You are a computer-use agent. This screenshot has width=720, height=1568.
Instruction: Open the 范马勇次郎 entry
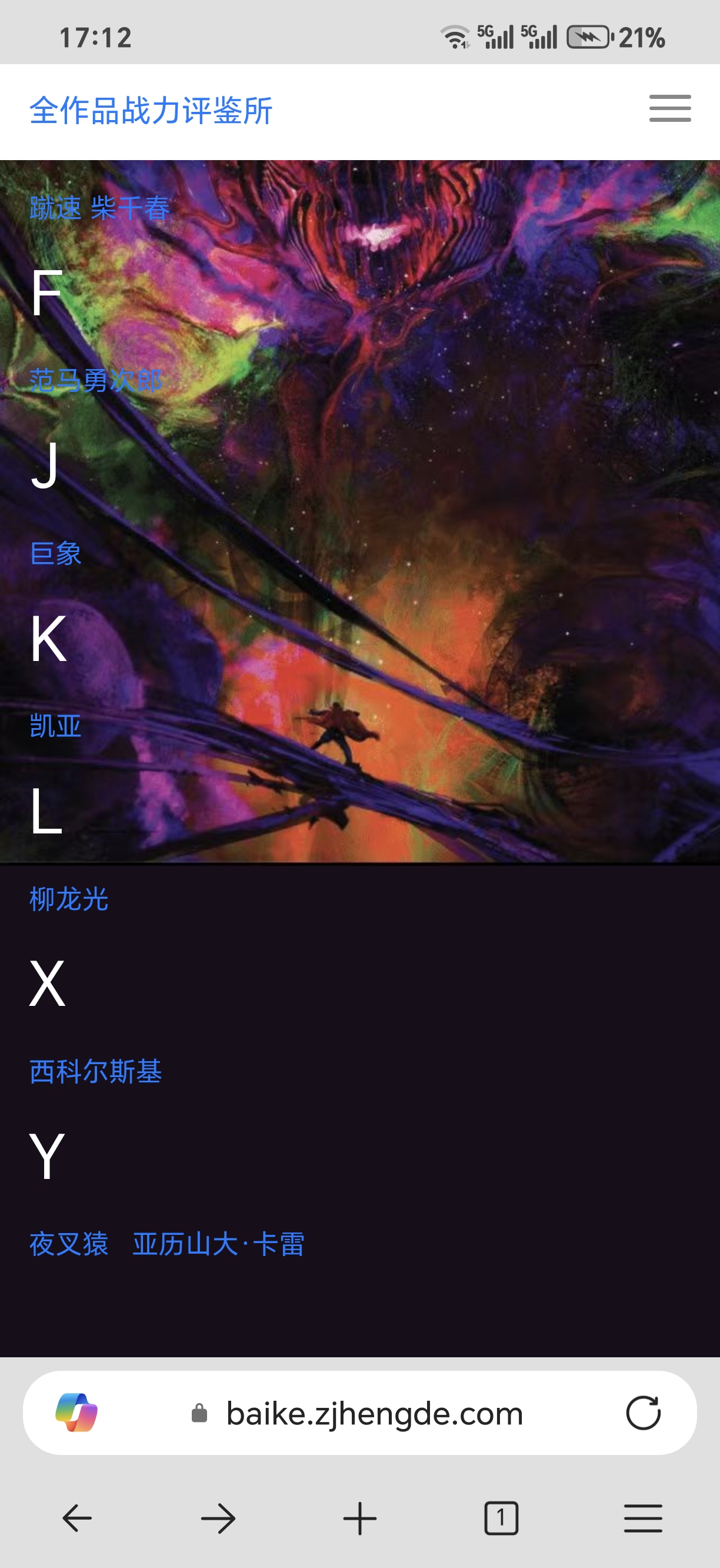pos(95,381)
